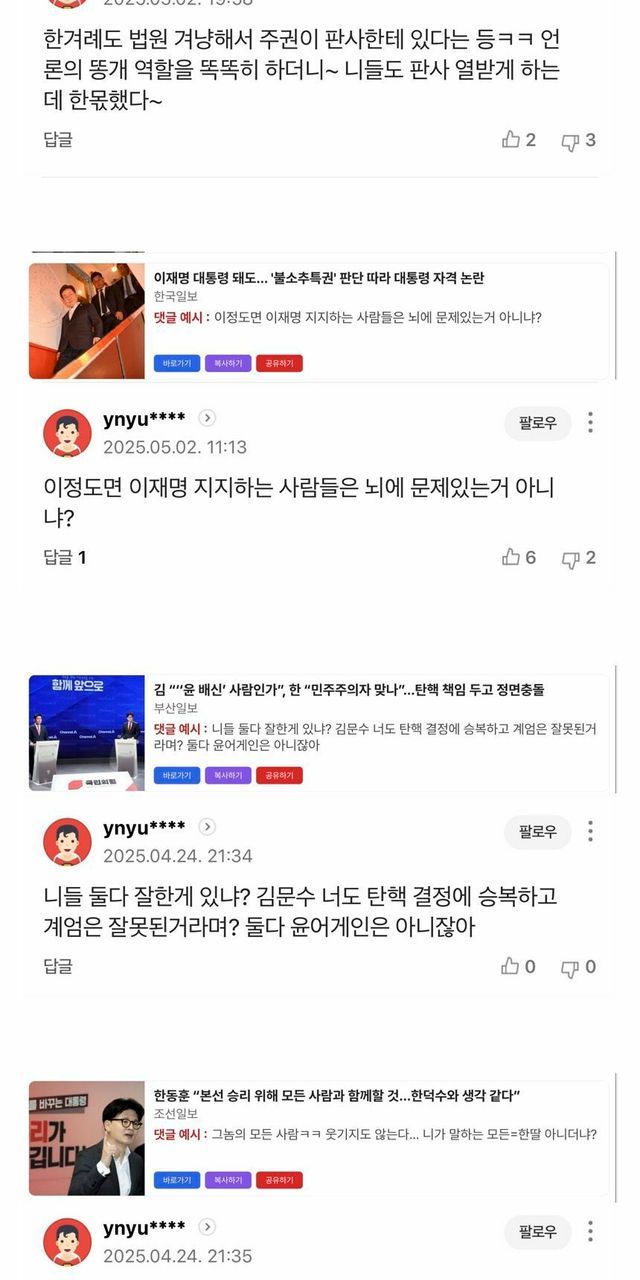Open overflow menu on the 2025.04.24. 21:35 comment
Screen dimensions: 640x1280
pos(591,1232)
